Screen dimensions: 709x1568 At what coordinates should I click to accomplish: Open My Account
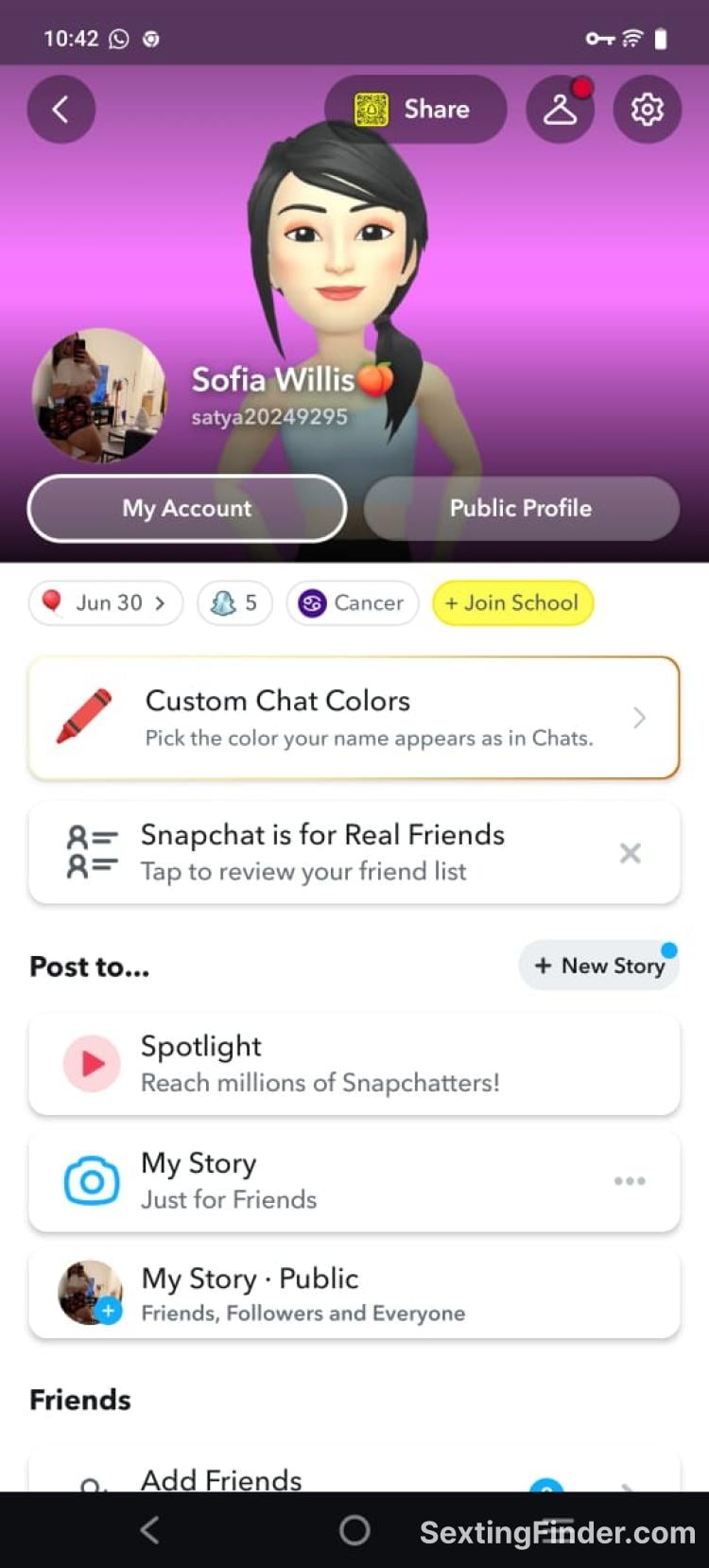coord(187,508)
